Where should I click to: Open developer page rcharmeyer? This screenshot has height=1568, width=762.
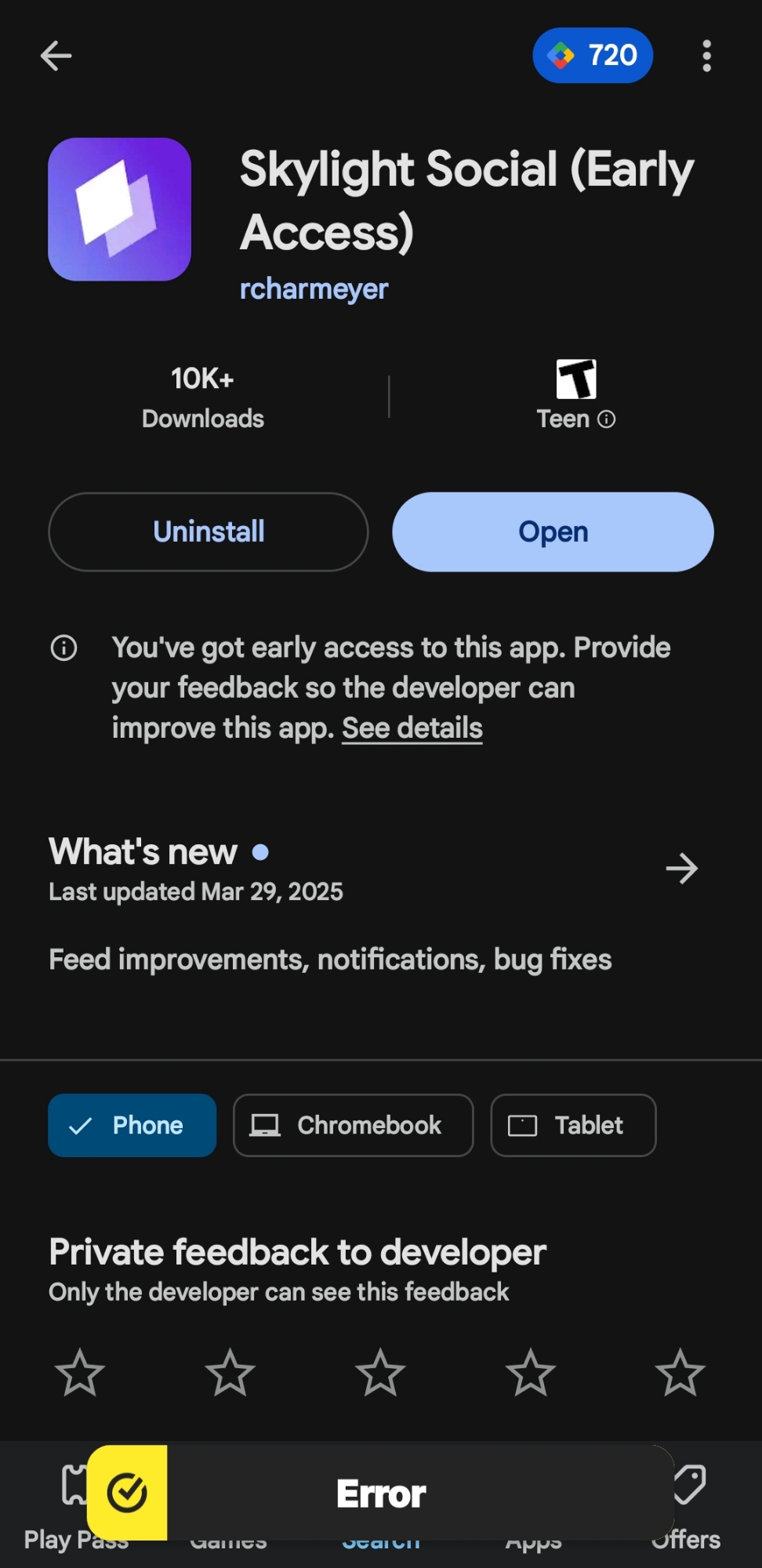pos(314,289)
